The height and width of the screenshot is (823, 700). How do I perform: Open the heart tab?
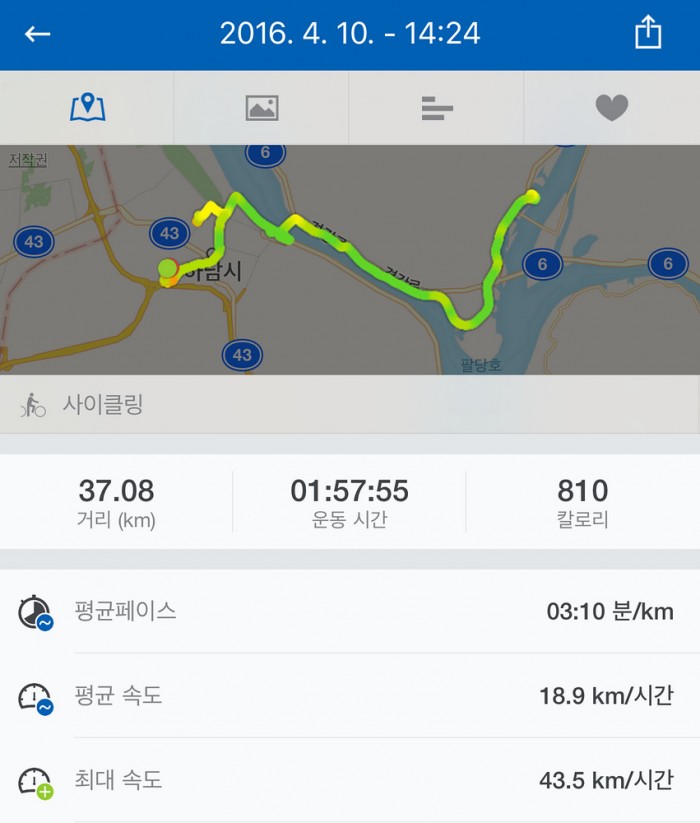611,108
